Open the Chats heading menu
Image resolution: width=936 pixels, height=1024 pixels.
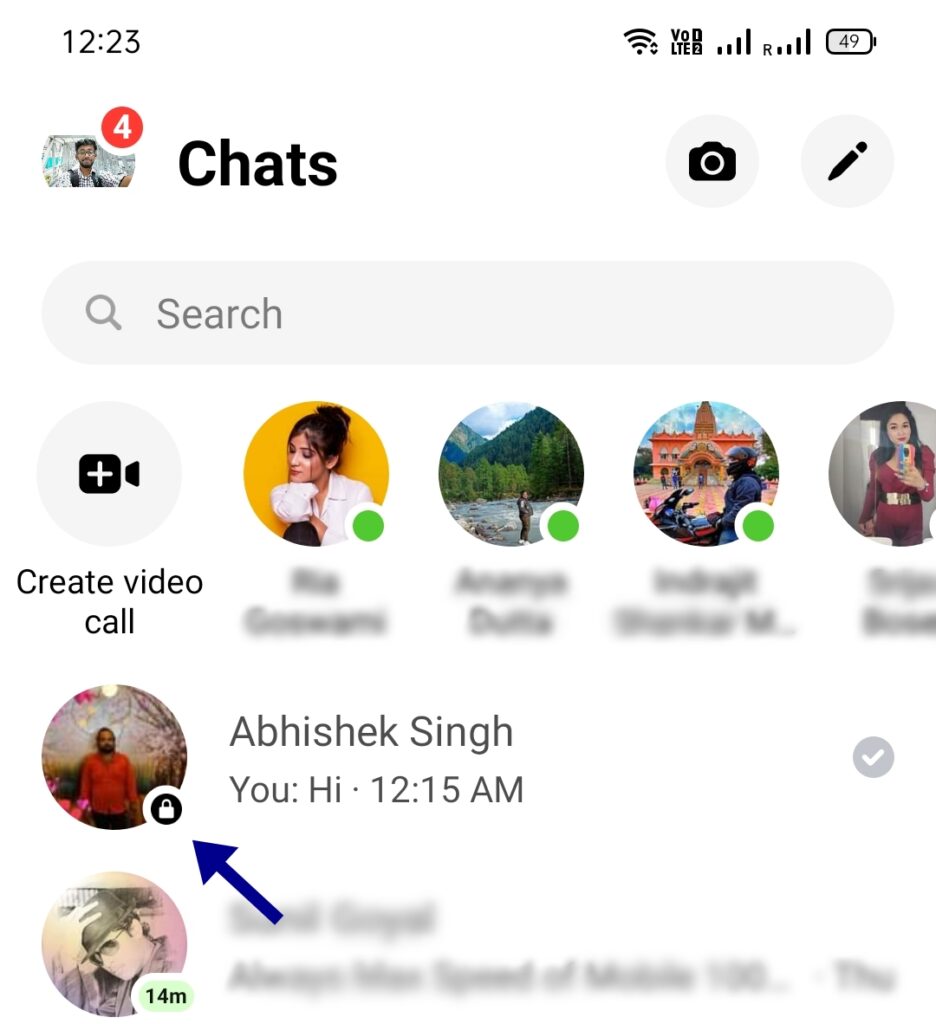coord(257,165)
